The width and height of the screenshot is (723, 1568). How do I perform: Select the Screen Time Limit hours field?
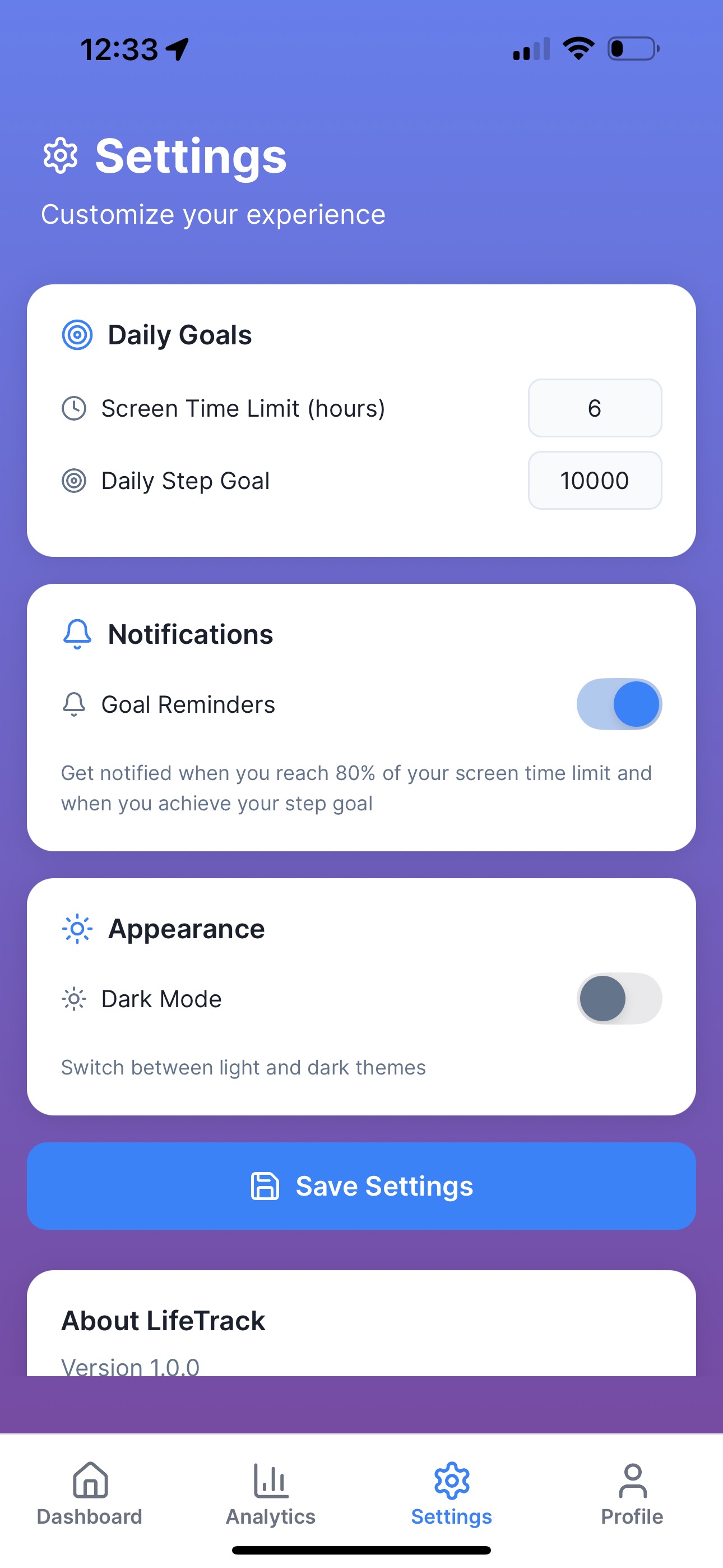[595, 408]
